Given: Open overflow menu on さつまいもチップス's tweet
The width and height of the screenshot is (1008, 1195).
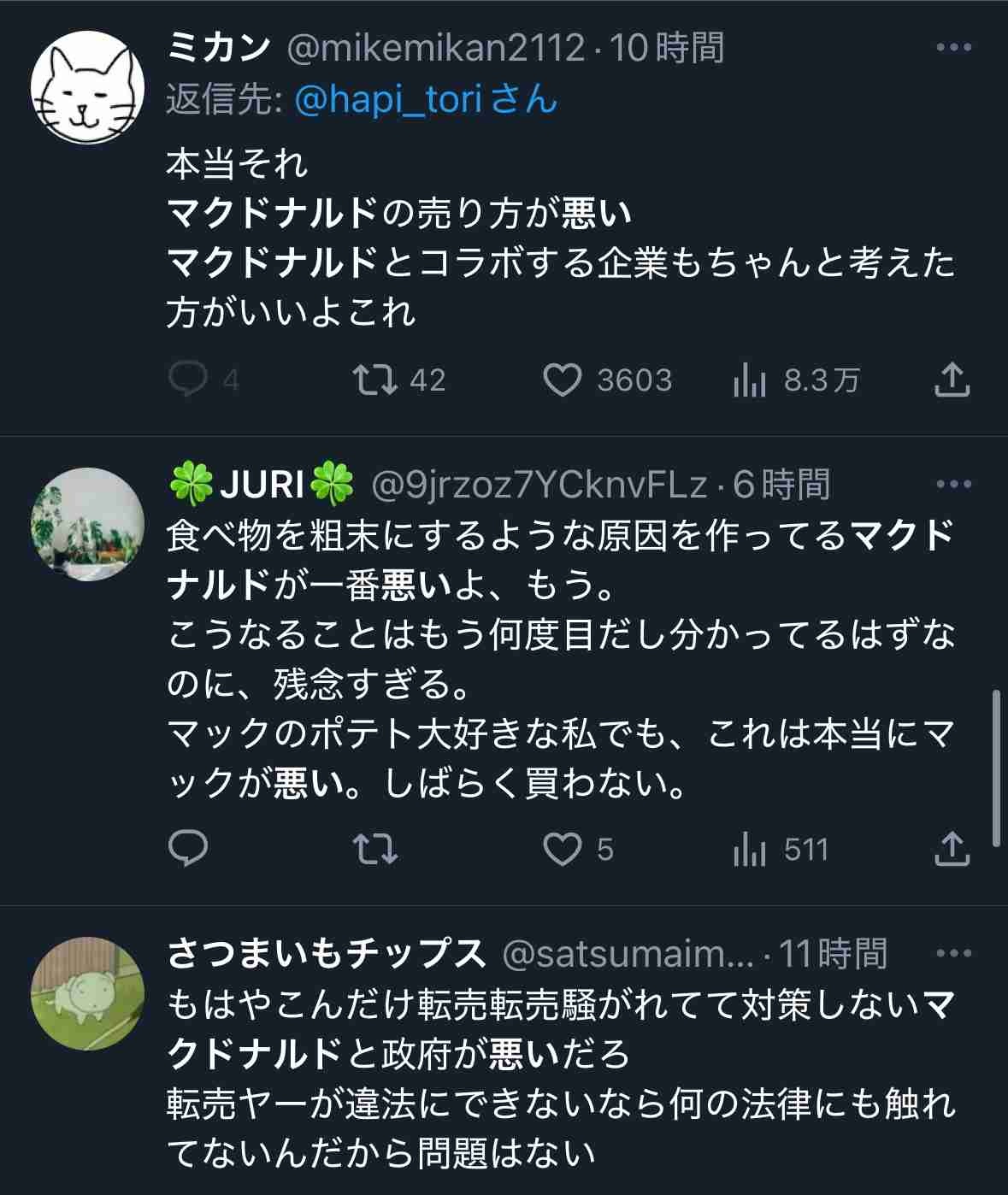Looking at the screenshot, I should [x=953, y=953].
